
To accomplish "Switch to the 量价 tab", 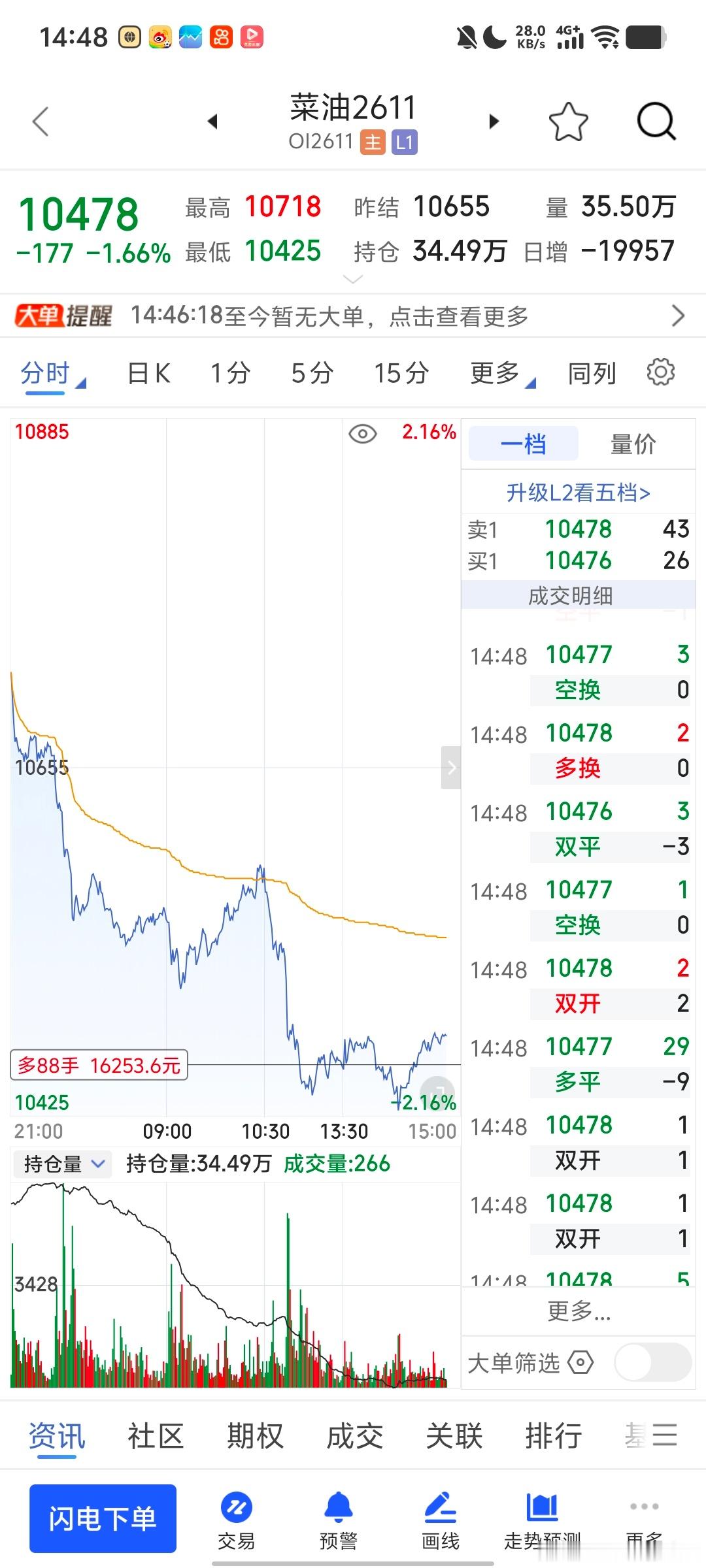I will pyautogui.click(x=633, y=444).
